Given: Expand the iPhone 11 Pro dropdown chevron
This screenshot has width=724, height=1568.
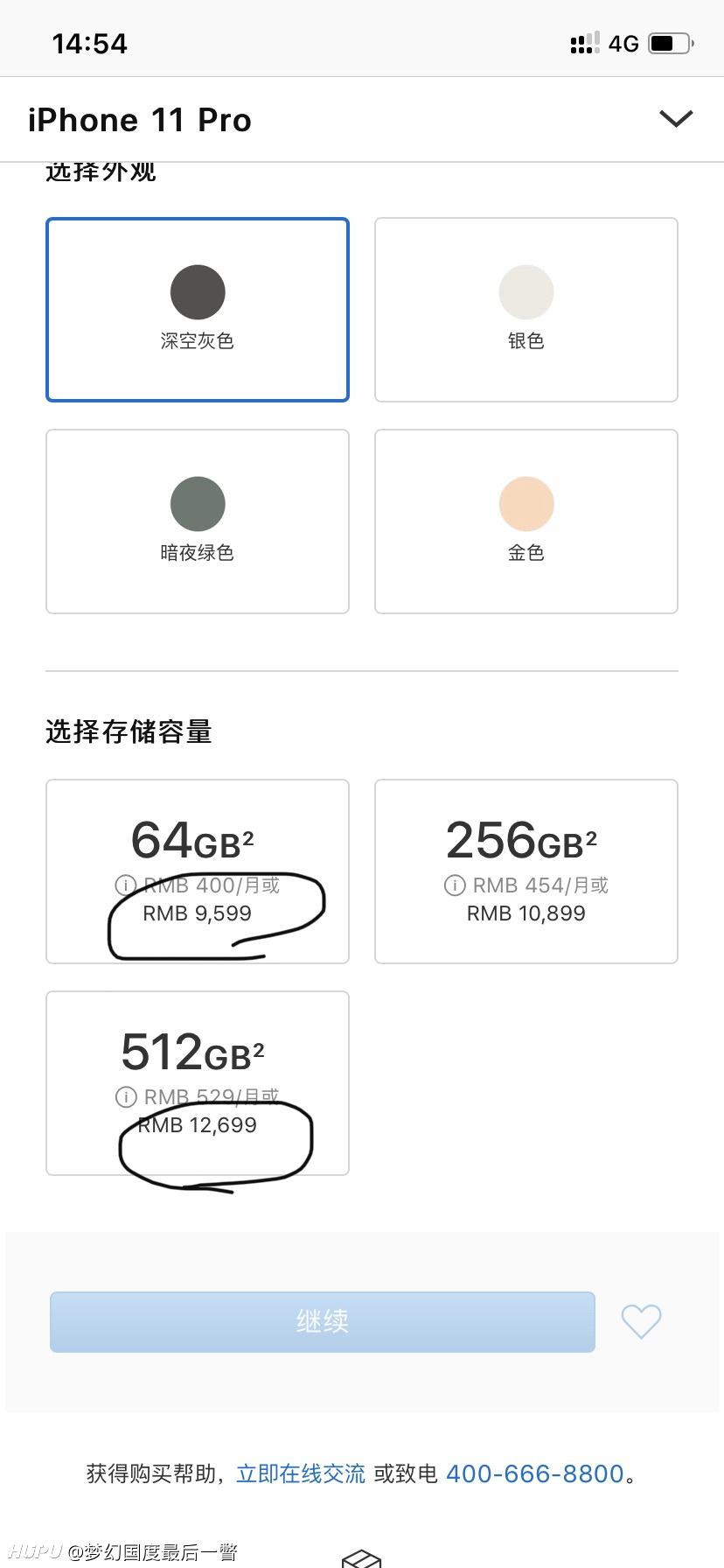Looking at the screenshot, I should click(676, 119).
